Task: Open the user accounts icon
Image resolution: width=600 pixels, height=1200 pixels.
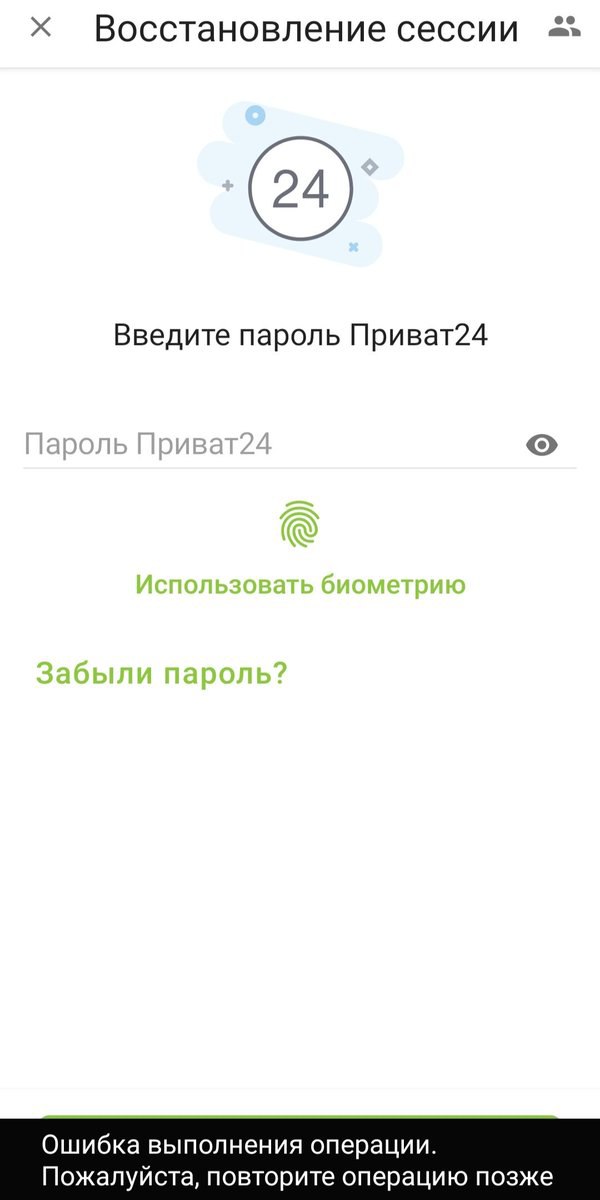Action: pyautogui.click(x=565, y=28)
